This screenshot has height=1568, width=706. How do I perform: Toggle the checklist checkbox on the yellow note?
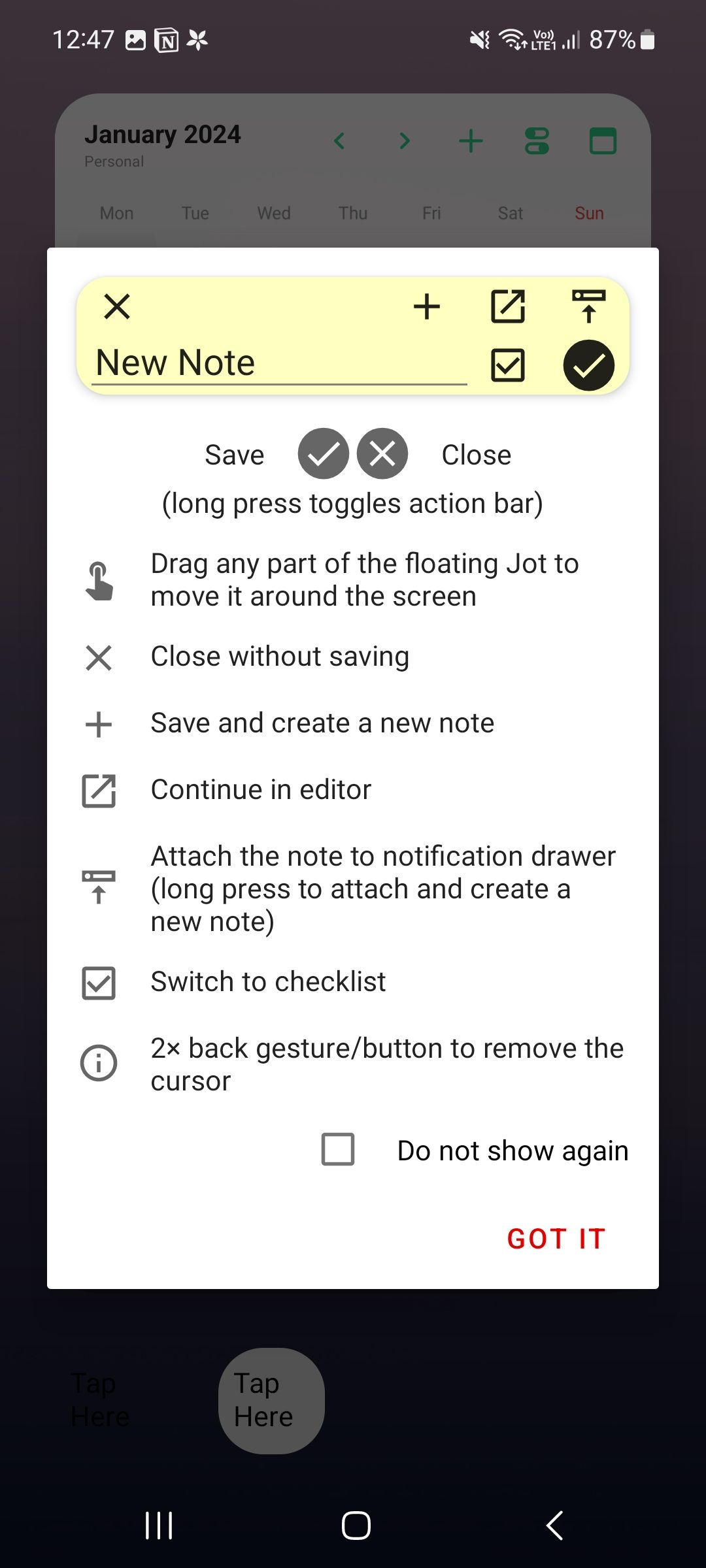tap(509, 365)
